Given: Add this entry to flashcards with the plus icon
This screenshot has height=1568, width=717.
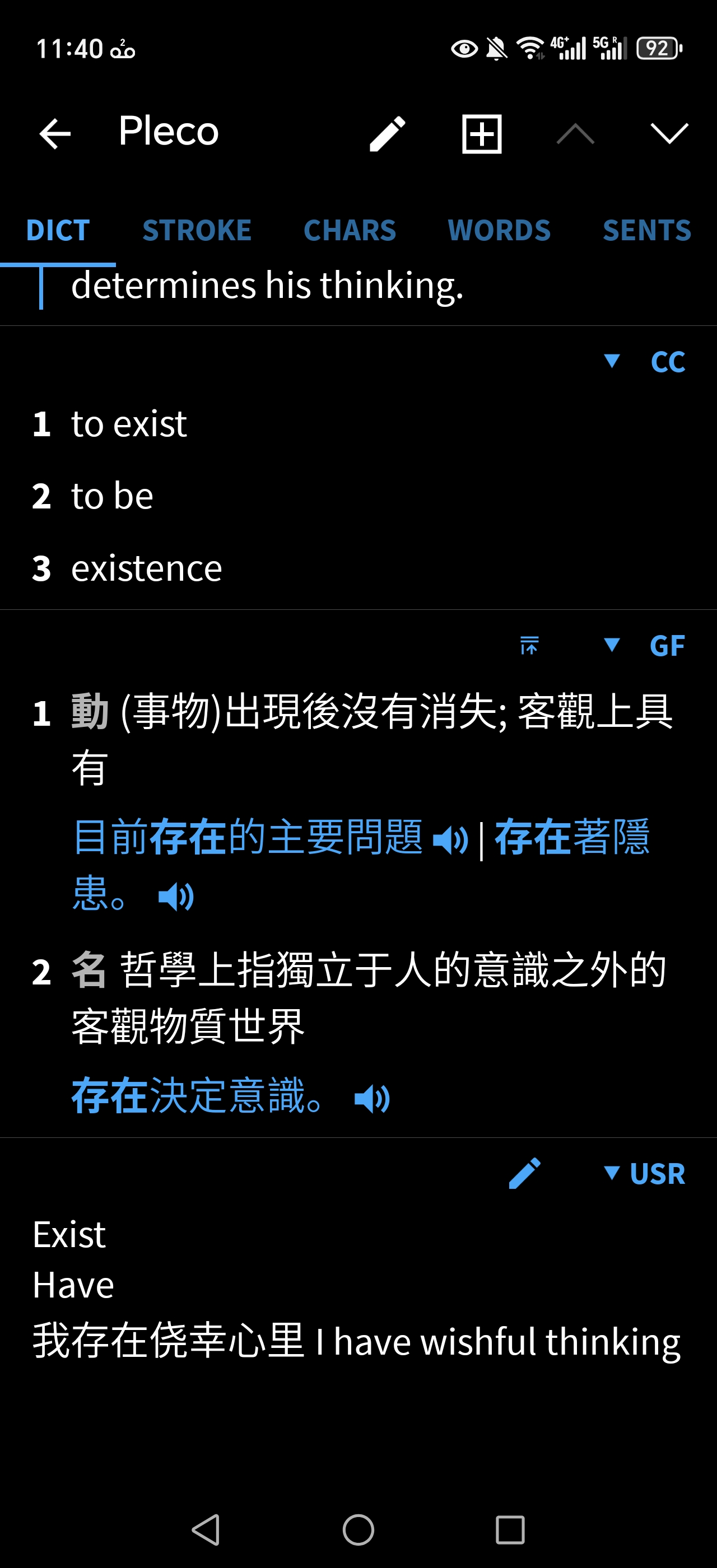Looking at the screenshot, I should (481, 133).
